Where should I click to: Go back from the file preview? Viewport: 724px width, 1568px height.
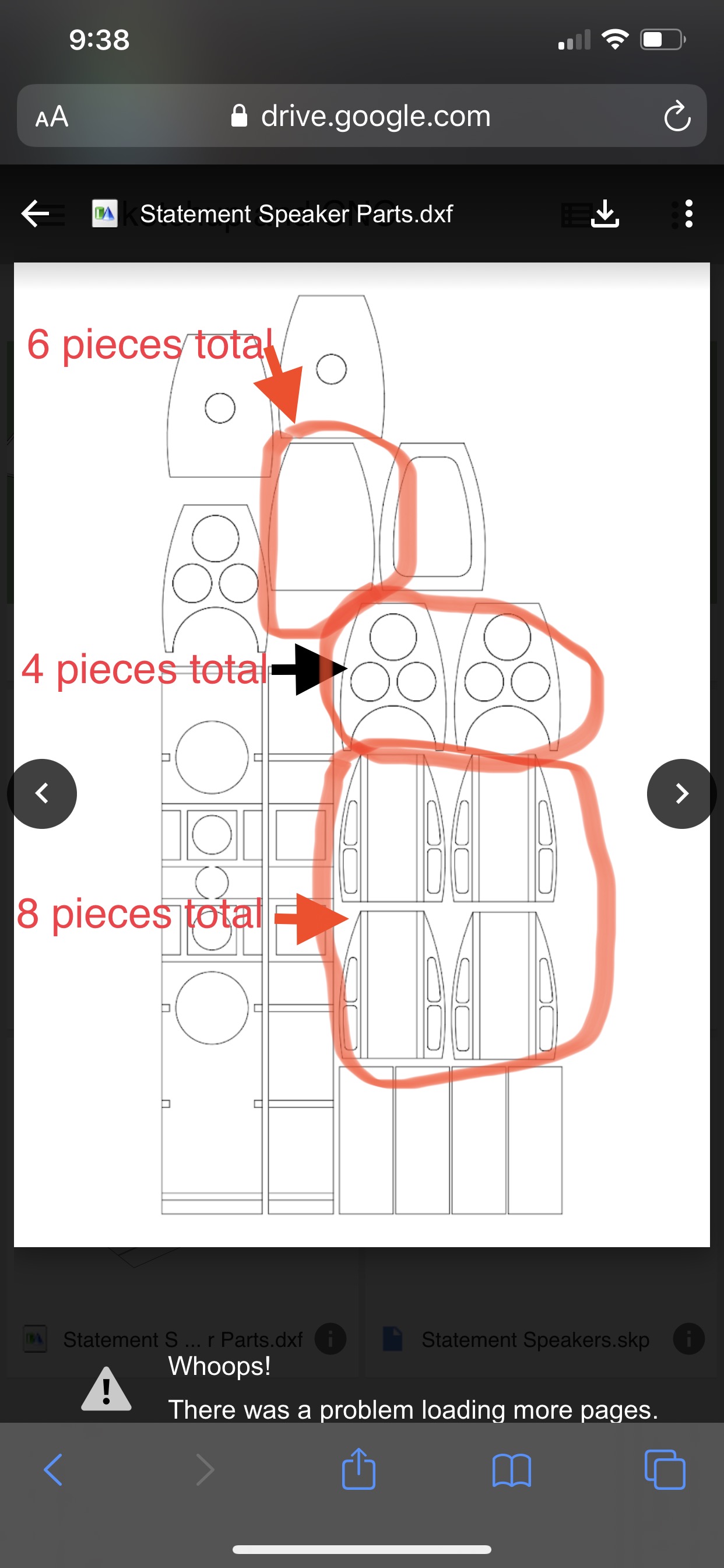36,213
